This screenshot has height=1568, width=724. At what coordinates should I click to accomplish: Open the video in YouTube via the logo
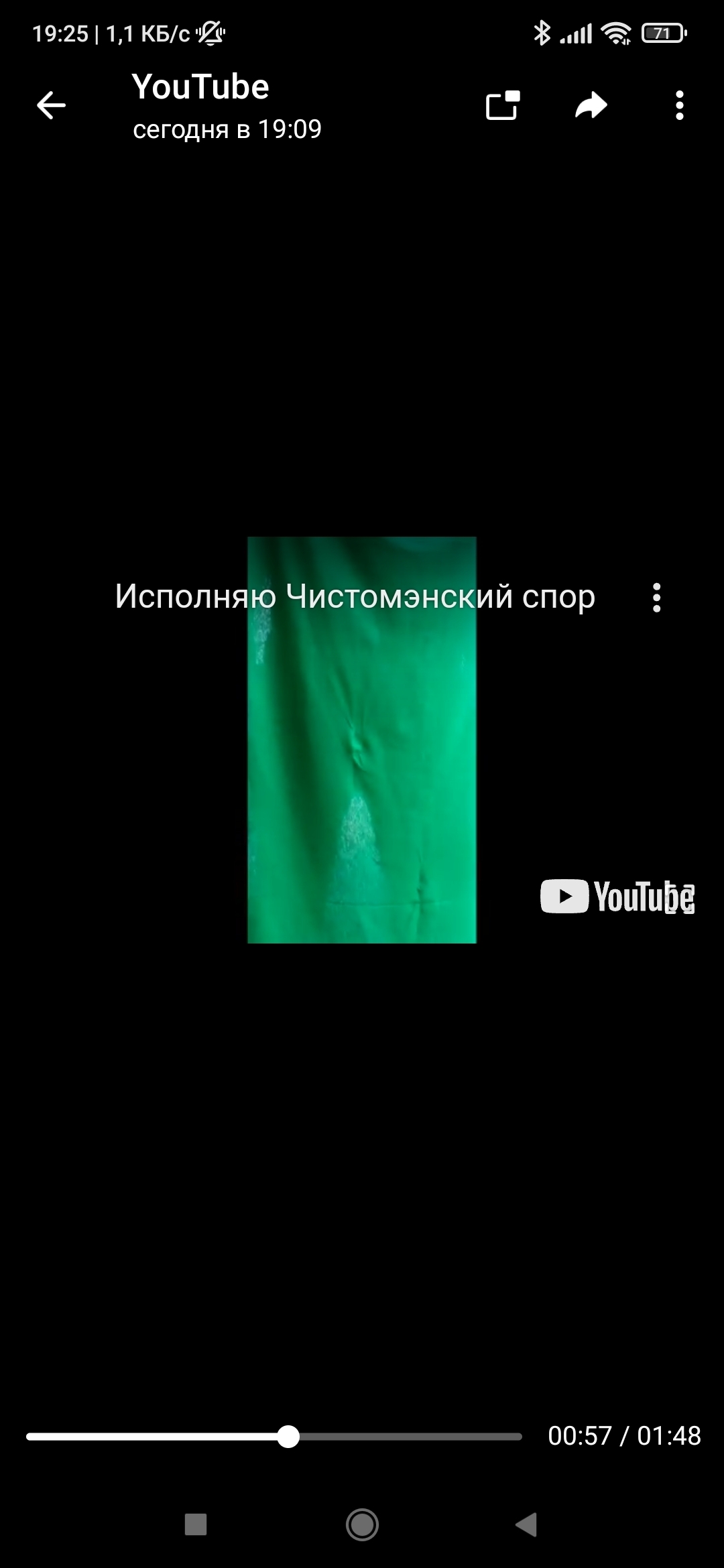[x=617, y=897]
